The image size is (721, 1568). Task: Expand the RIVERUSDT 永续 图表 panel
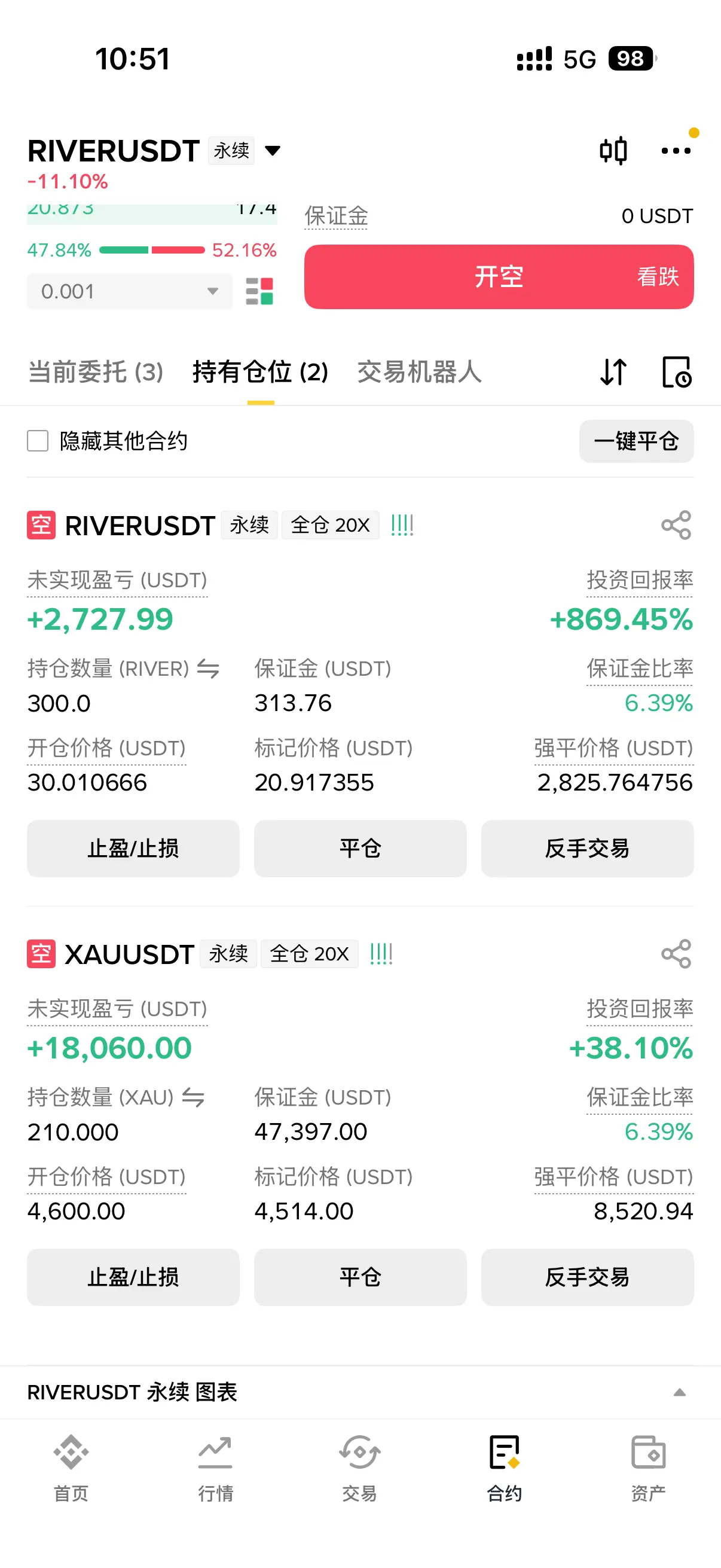click(x=679, y=1392)
